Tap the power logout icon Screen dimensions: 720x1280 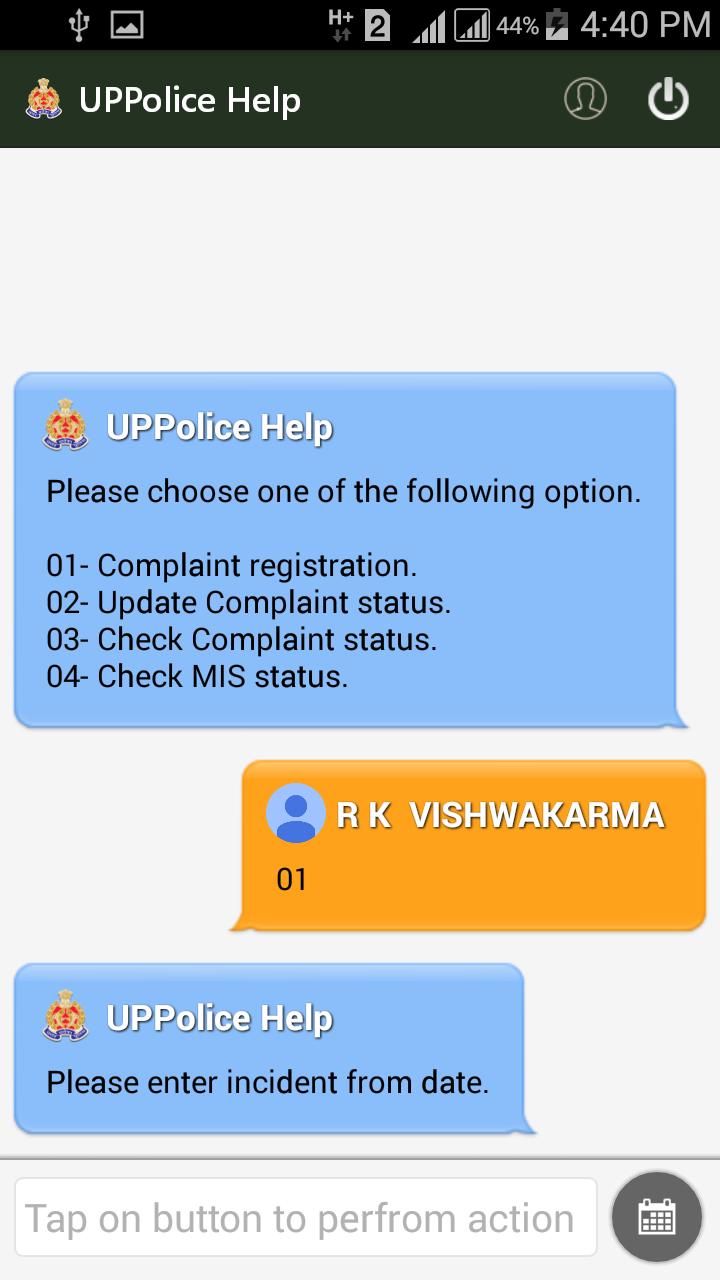pos(668,100)
